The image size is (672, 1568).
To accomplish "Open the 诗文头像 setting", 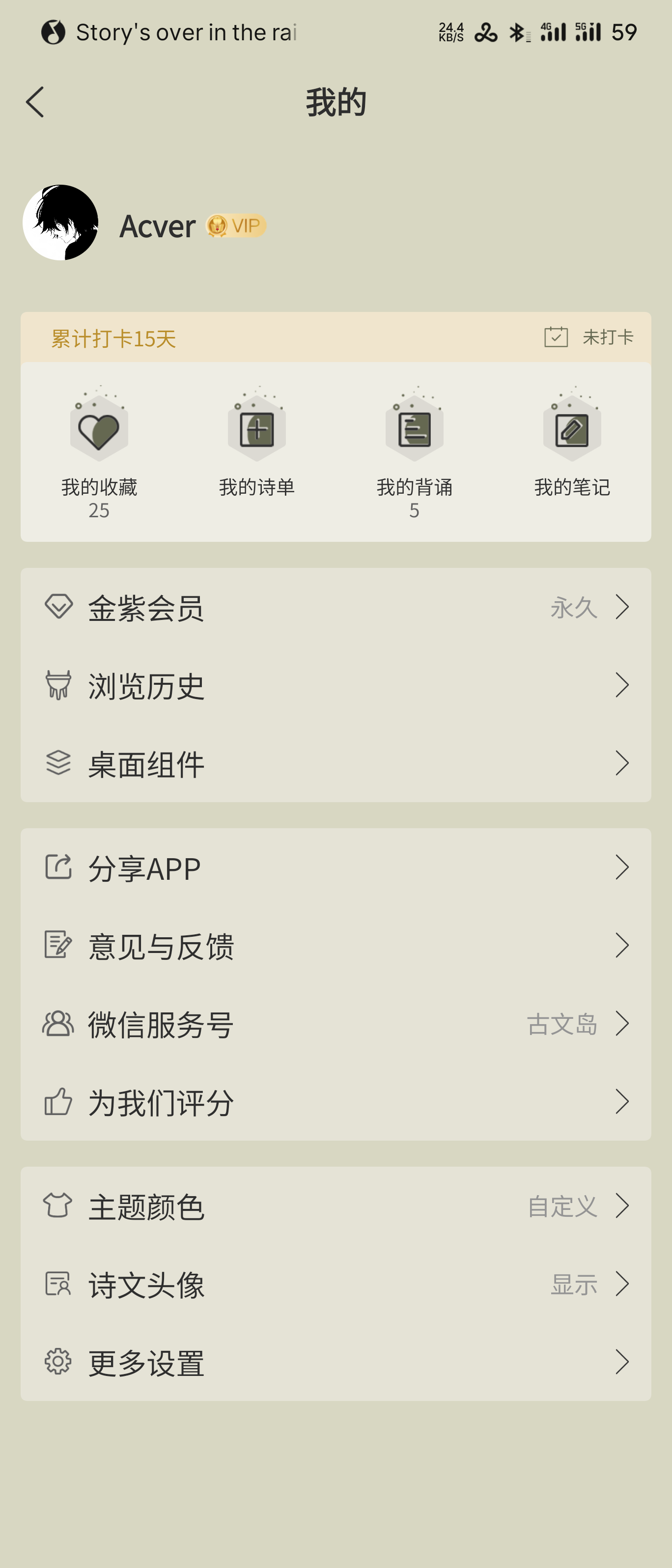I will point(336,1285).
